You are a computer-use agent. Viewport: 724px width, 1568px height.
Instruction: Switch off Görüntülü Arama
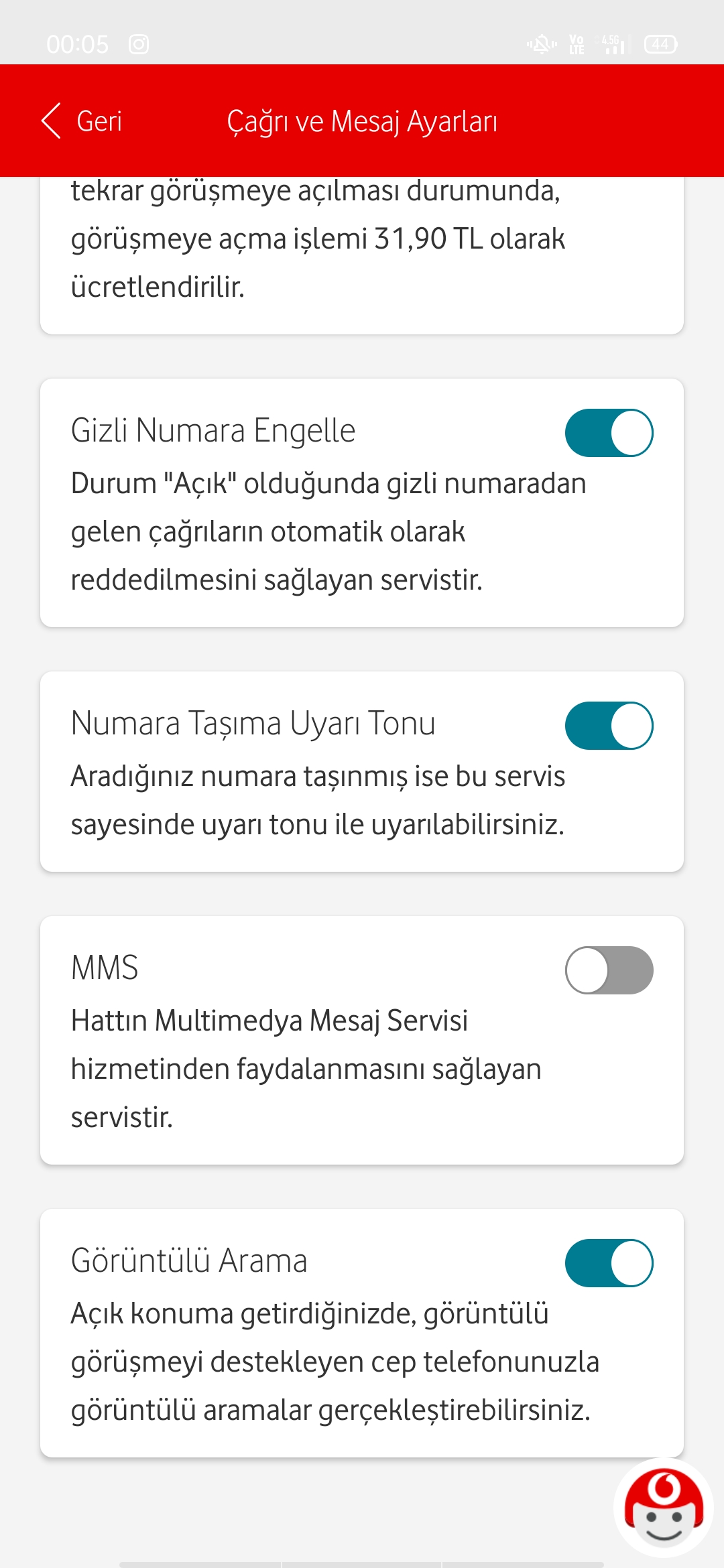point(609,1263)
